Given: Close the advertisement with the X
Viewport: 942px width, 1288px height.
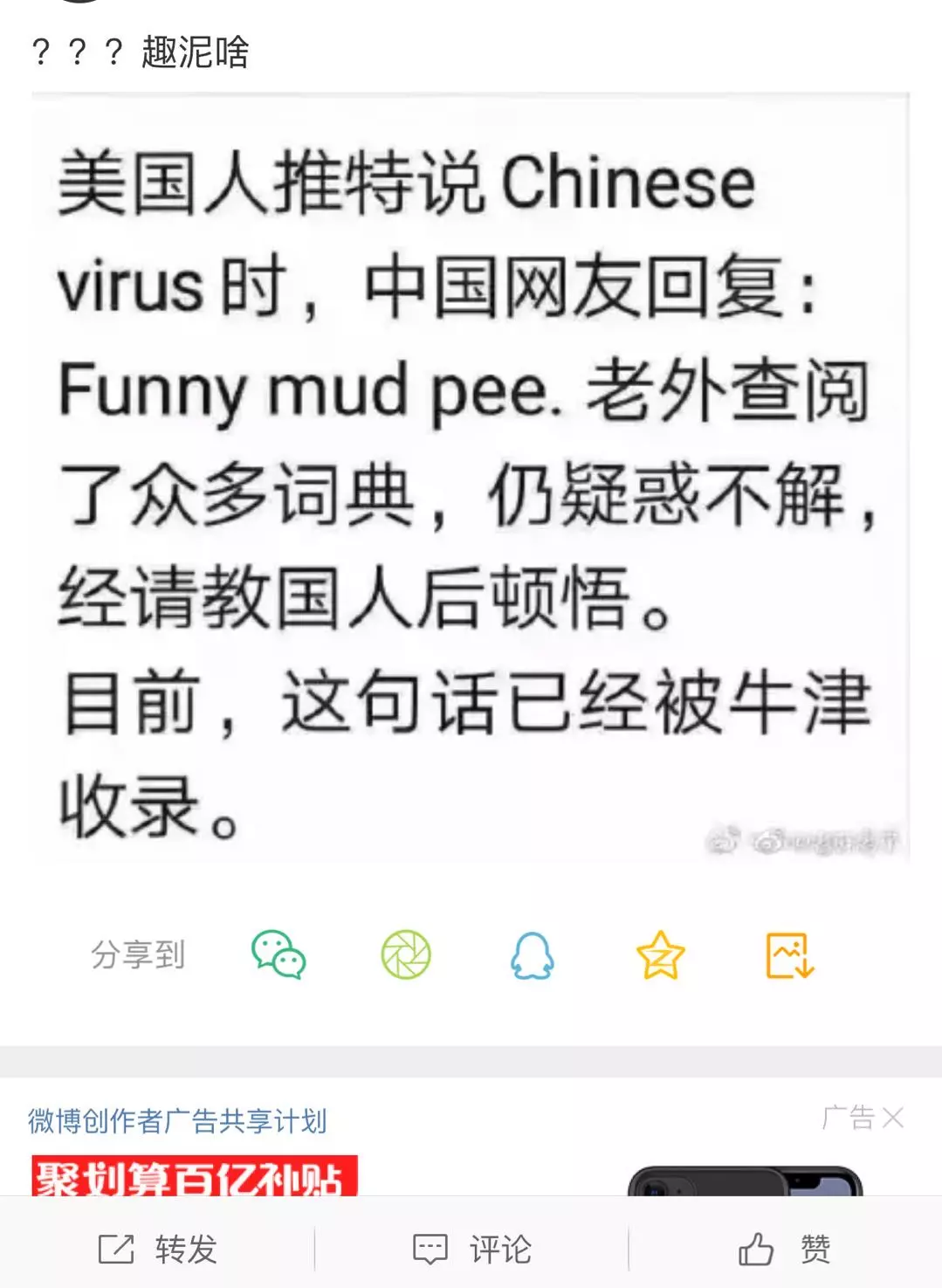Looking at the screenshot, I should 893,1118.
